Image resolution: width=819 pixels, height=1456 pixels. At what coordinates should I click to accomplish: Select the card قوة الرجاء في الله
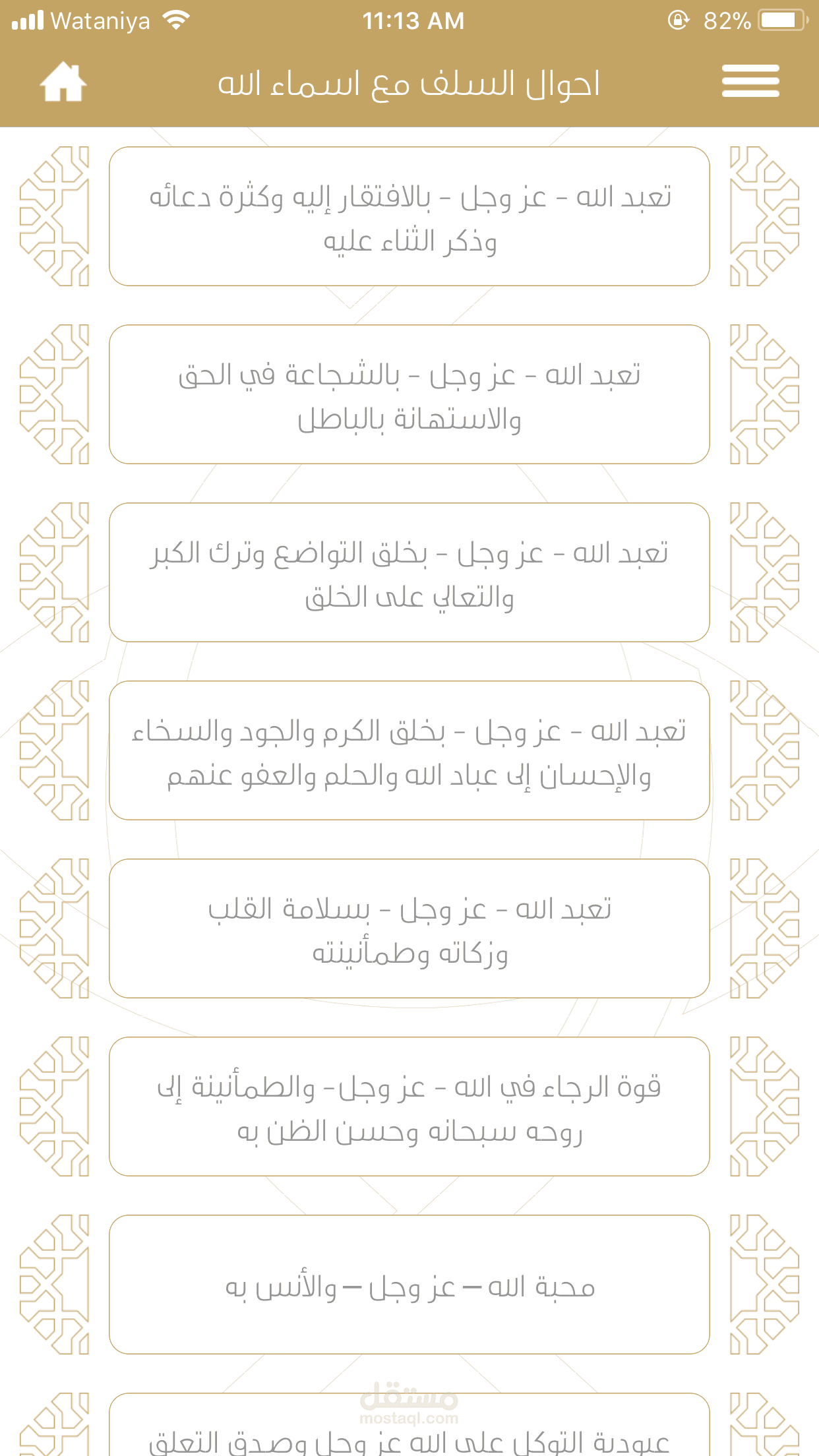(x=409, y=1107)
